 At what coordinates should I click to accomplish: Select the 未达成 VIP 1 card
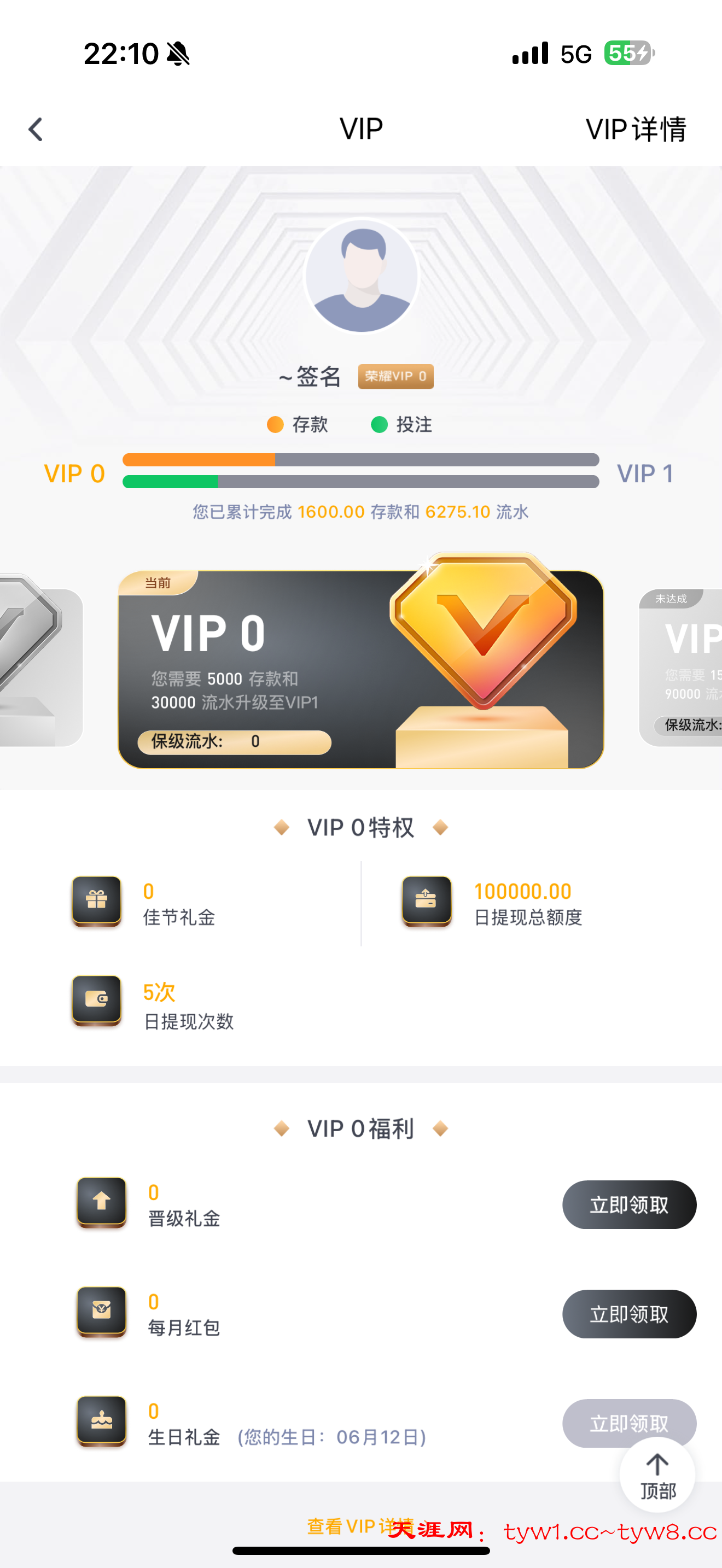point(680,668)
